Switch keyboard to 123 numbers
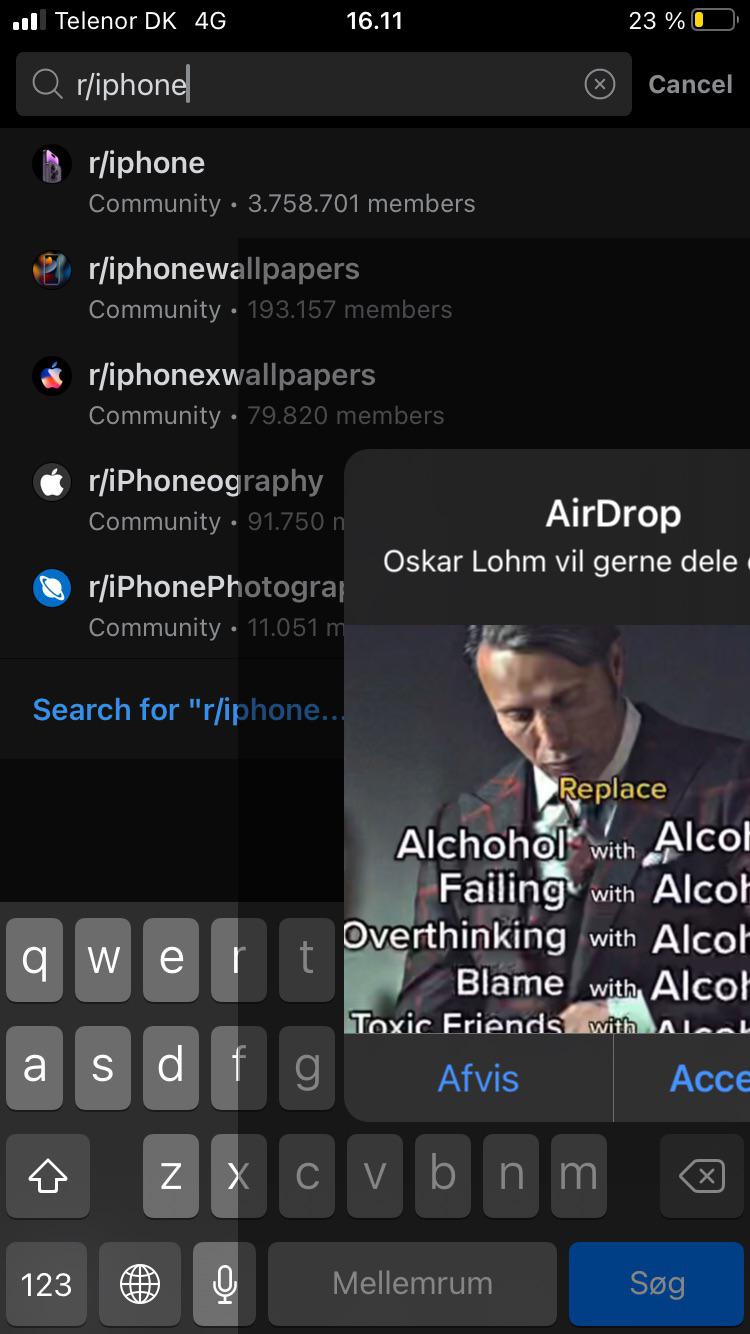750x1334 pixels. pyautogui.click(x=46, y=1283)
